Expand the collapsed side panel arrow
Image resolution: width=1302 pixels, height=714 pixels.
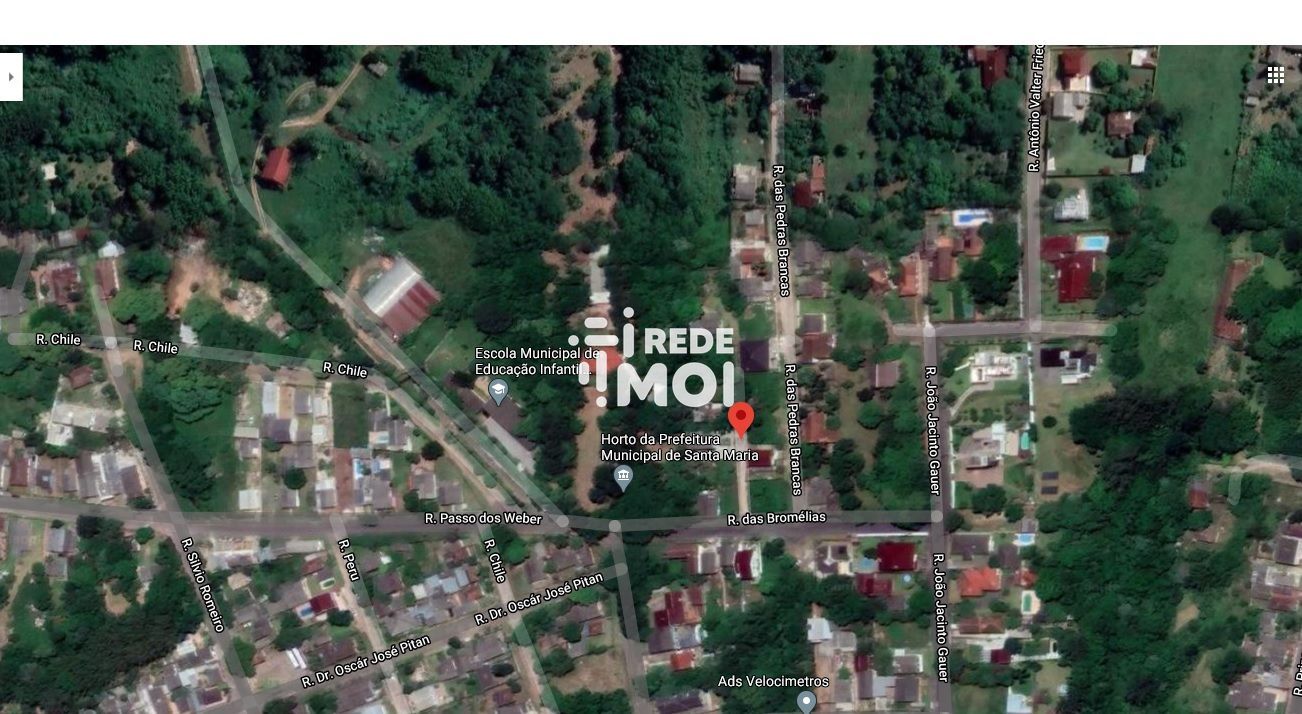tap(10, 77)
